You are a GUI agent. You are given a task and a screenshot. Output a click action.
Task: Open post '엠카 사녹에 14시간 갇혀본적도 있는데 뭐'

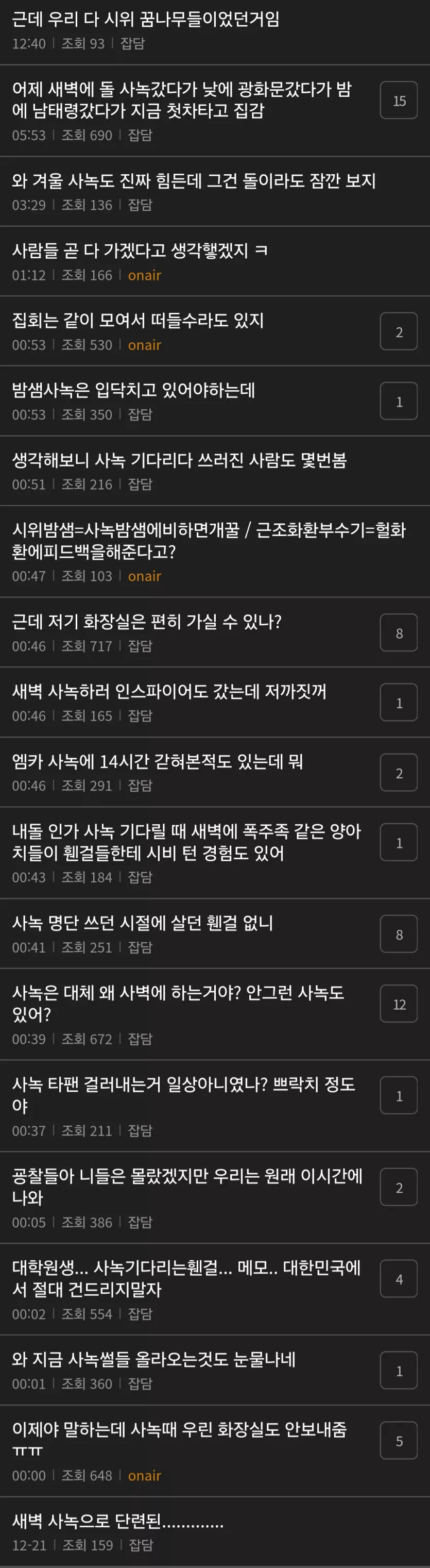tap(158, 761)
